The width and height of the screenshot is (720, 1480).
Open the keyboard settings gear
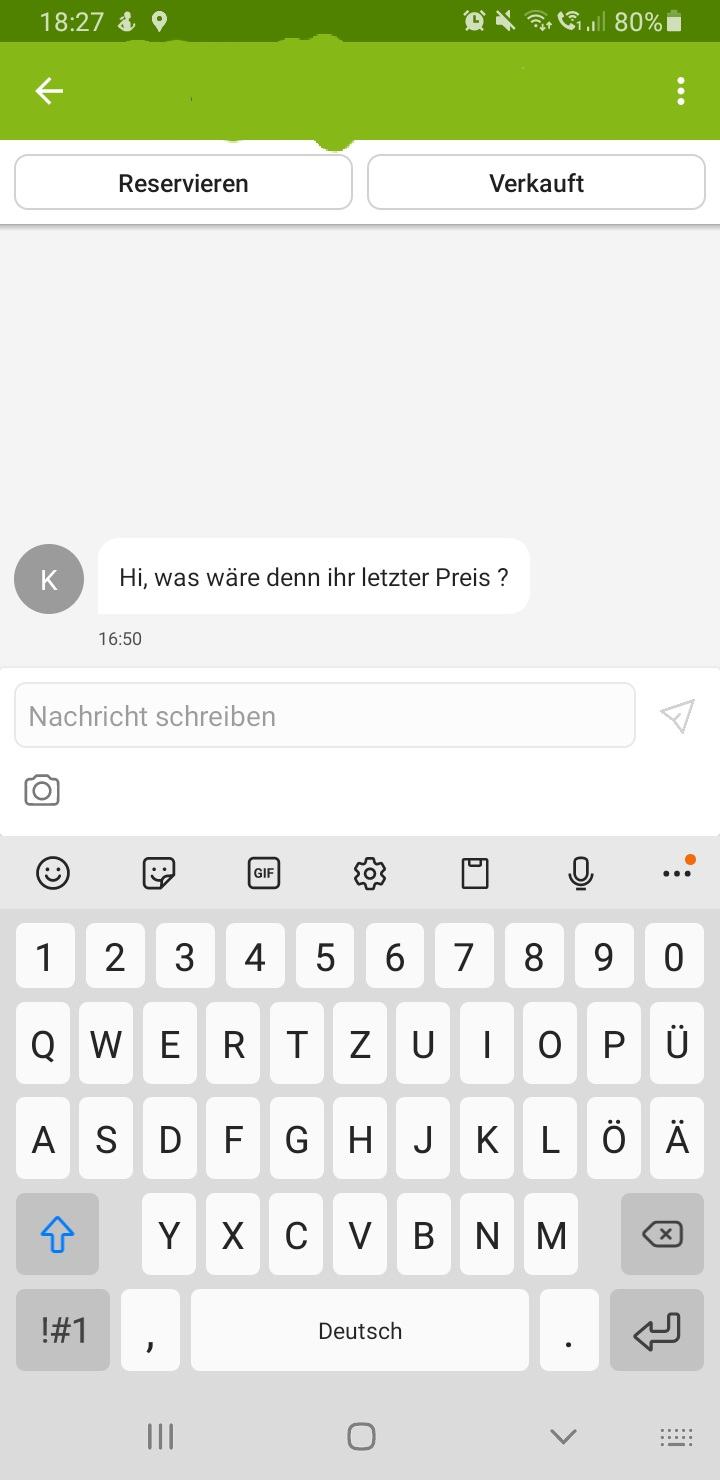370,873
